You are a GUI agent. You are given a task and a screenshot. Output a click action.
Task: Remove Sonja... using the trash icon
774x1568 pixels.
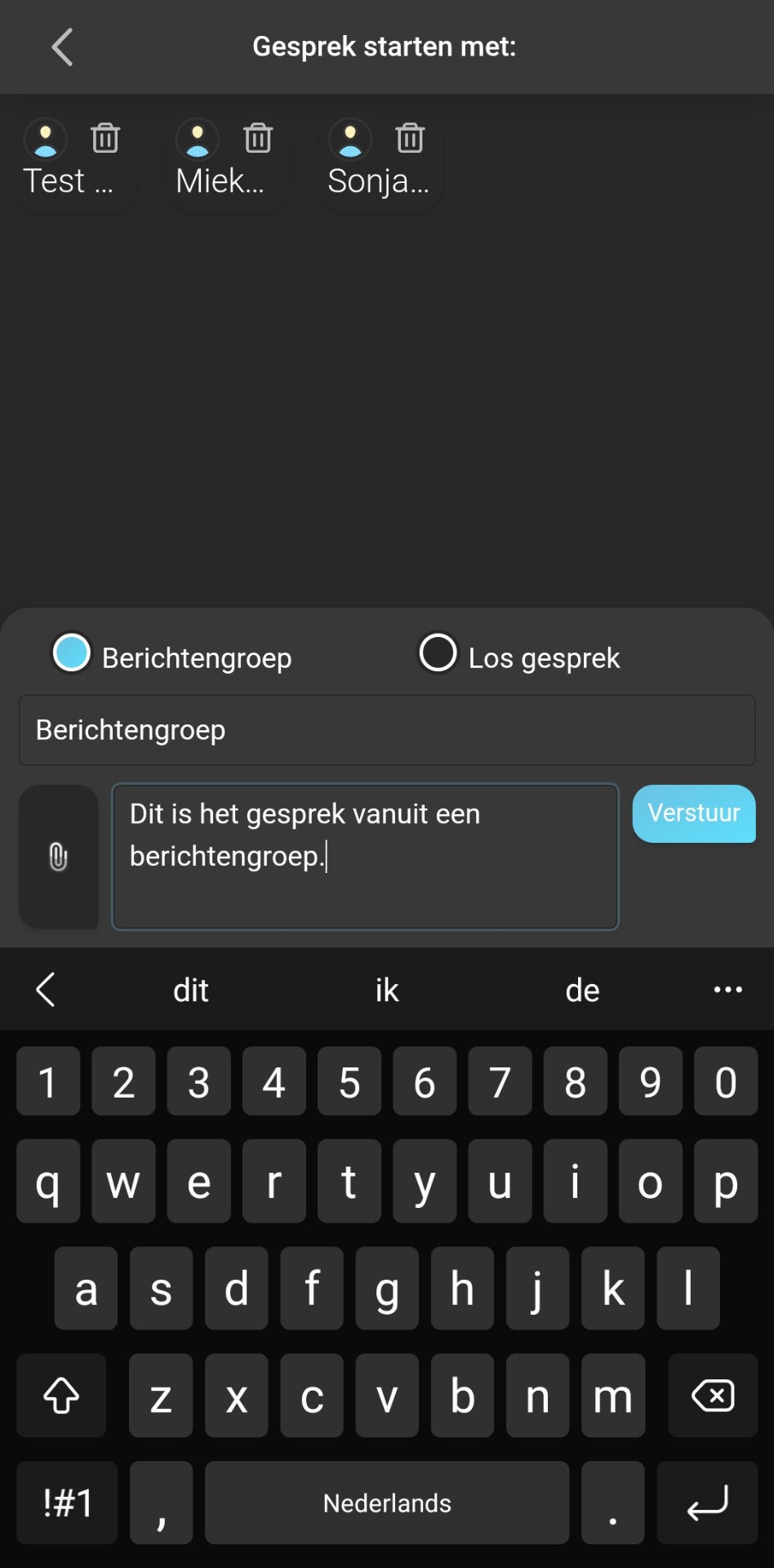(410, 138)
